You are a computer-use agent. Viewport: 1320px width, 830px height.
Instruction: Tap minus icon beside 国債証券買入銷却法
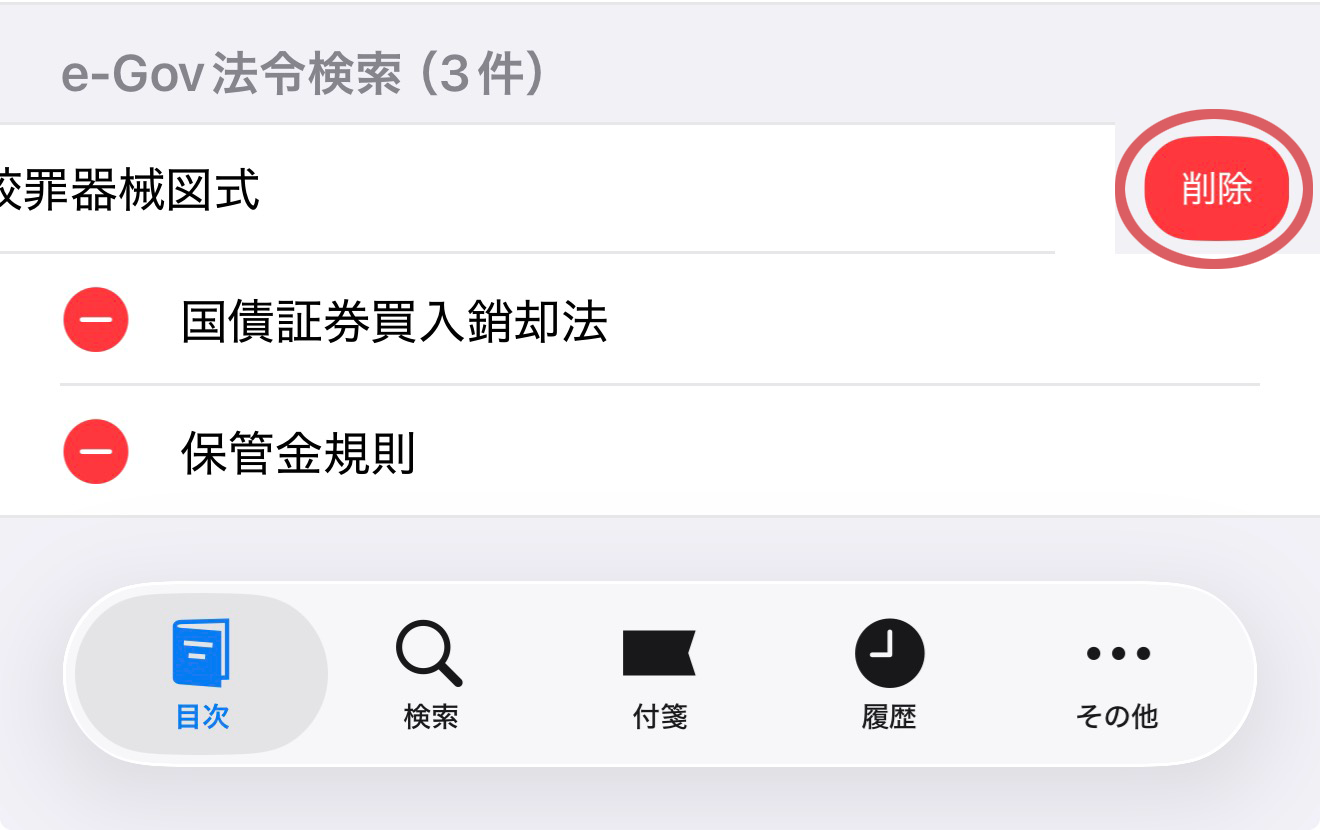pyautogui.click(x=96, y=320)
